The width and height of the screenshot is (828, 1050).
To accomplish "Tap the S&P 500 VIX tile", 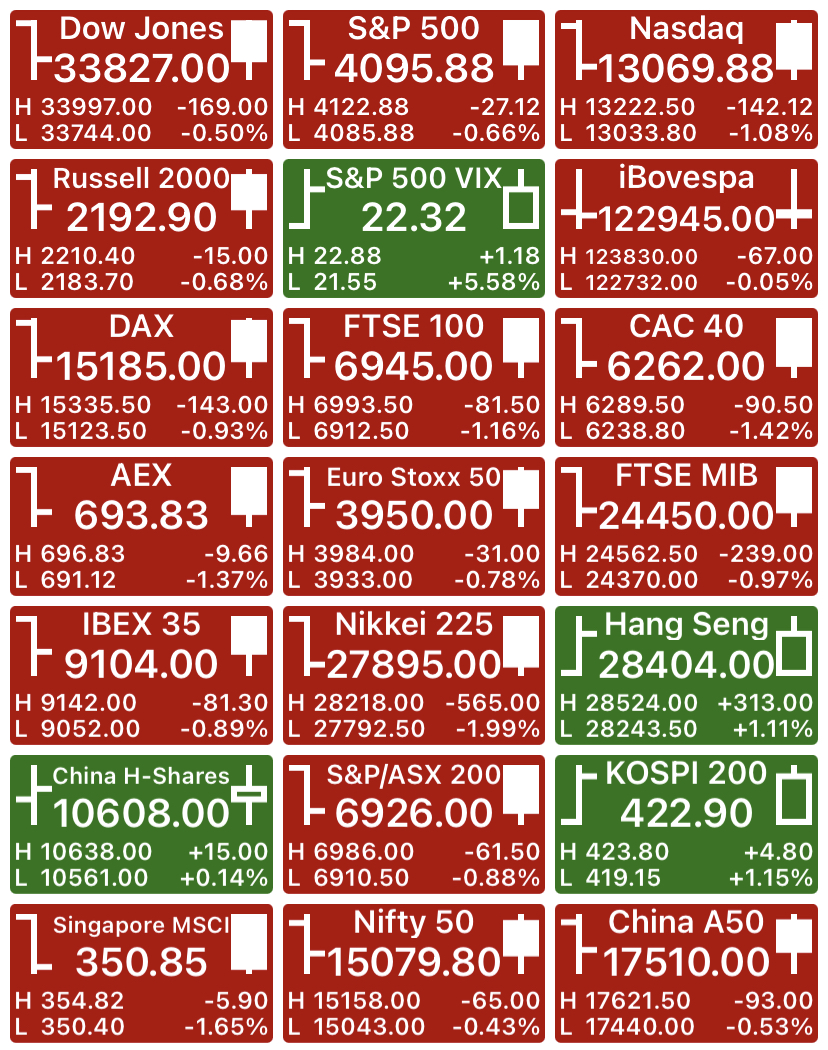I will click(x=414, y=228).
